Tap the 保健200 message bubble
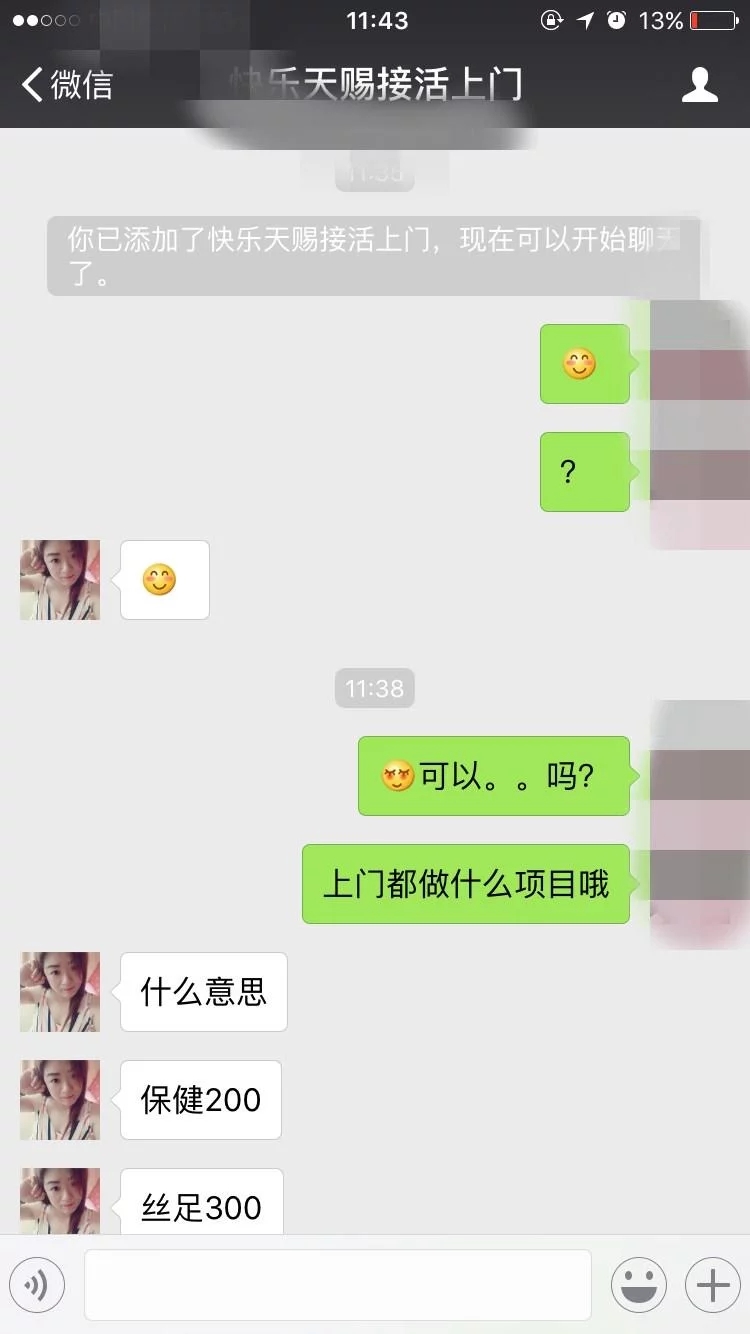 point(200,1100)
